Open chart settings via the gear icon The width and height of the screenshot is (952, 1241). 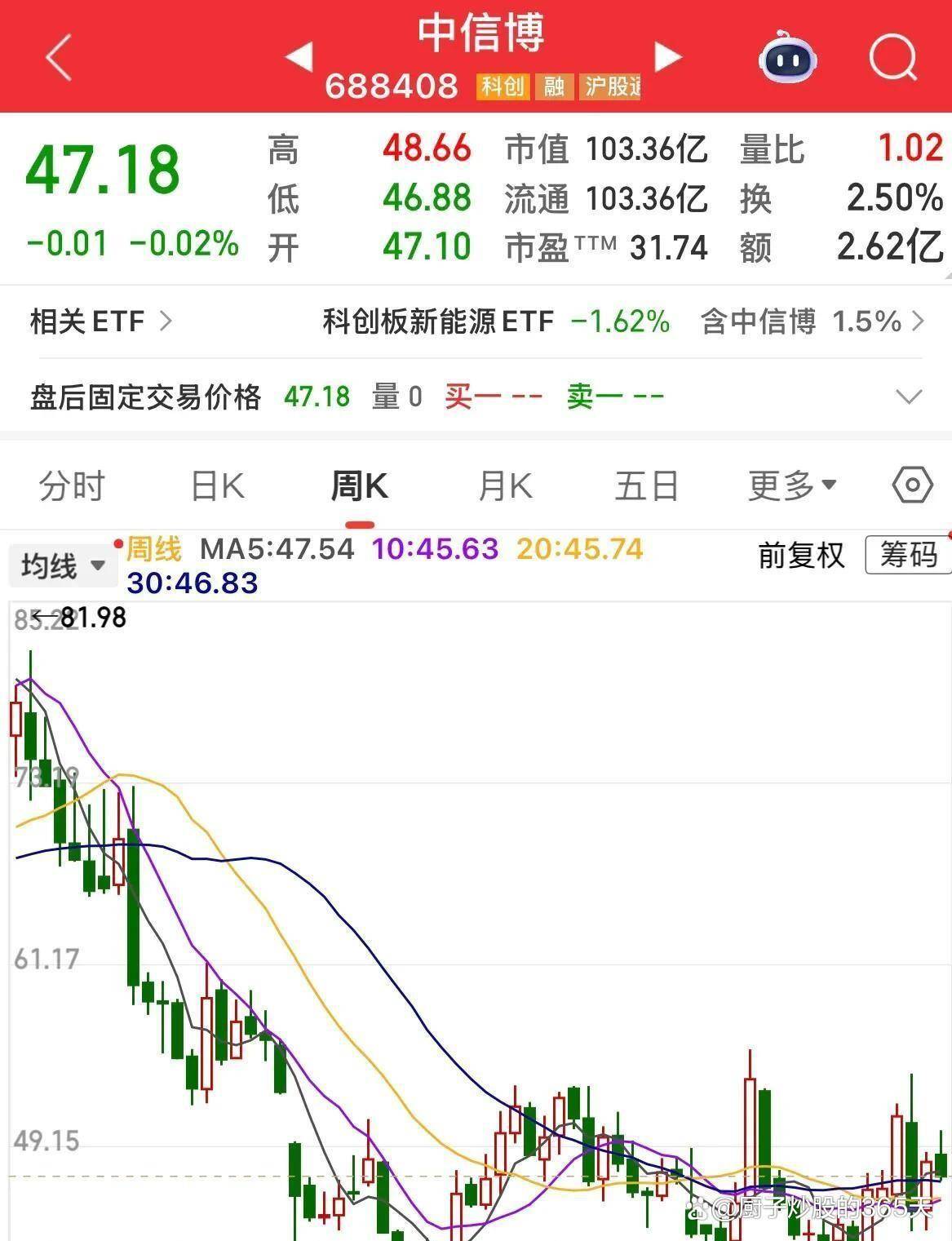coord(913,484)
